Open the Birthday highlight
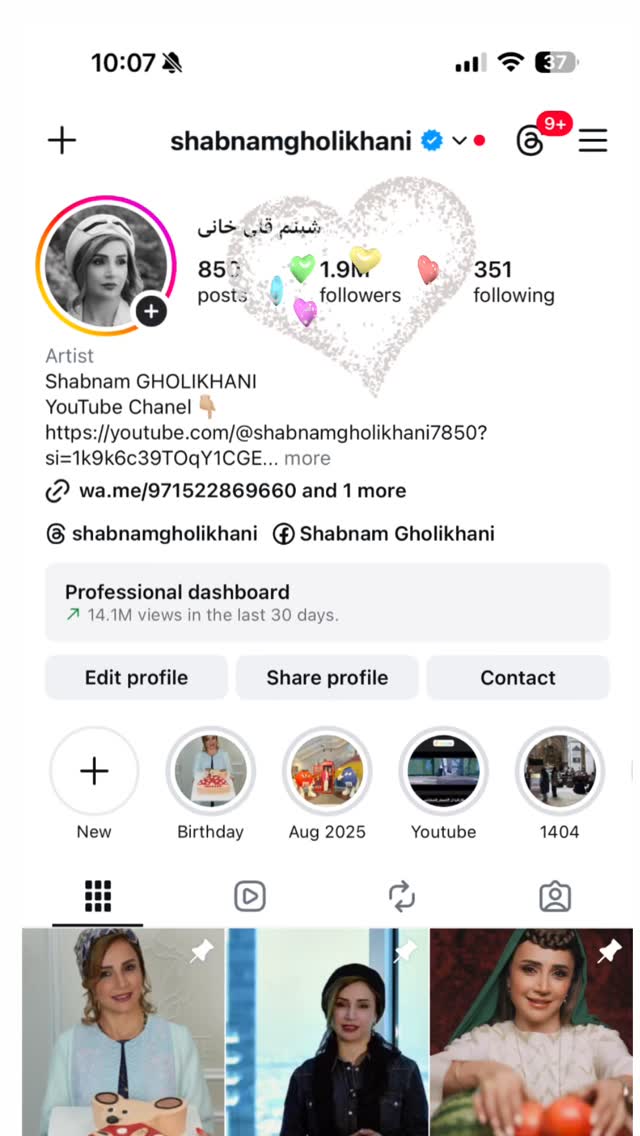Image resolution: width=640 pixels, height=1136 pixels. [x=210, y=772]
